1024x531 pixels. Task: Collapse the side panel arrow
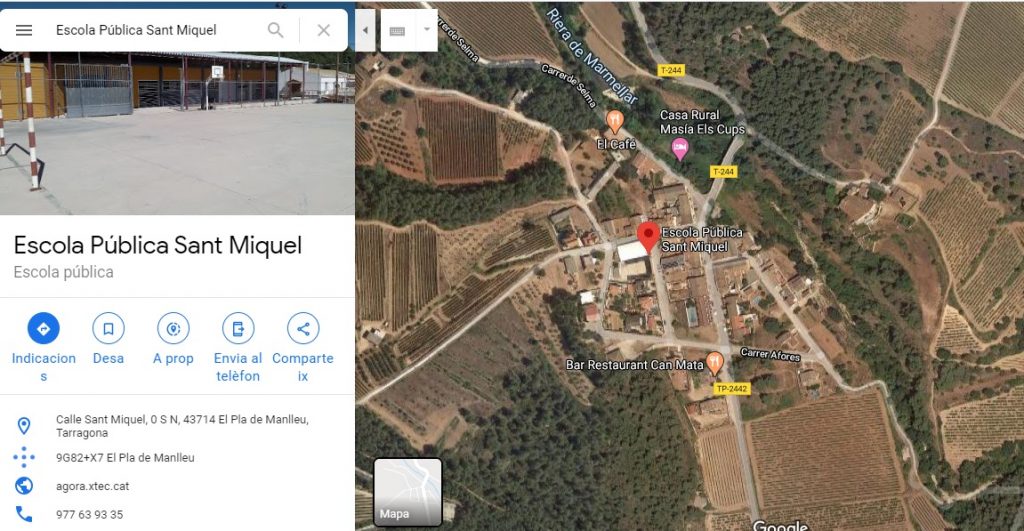(365, 30)
